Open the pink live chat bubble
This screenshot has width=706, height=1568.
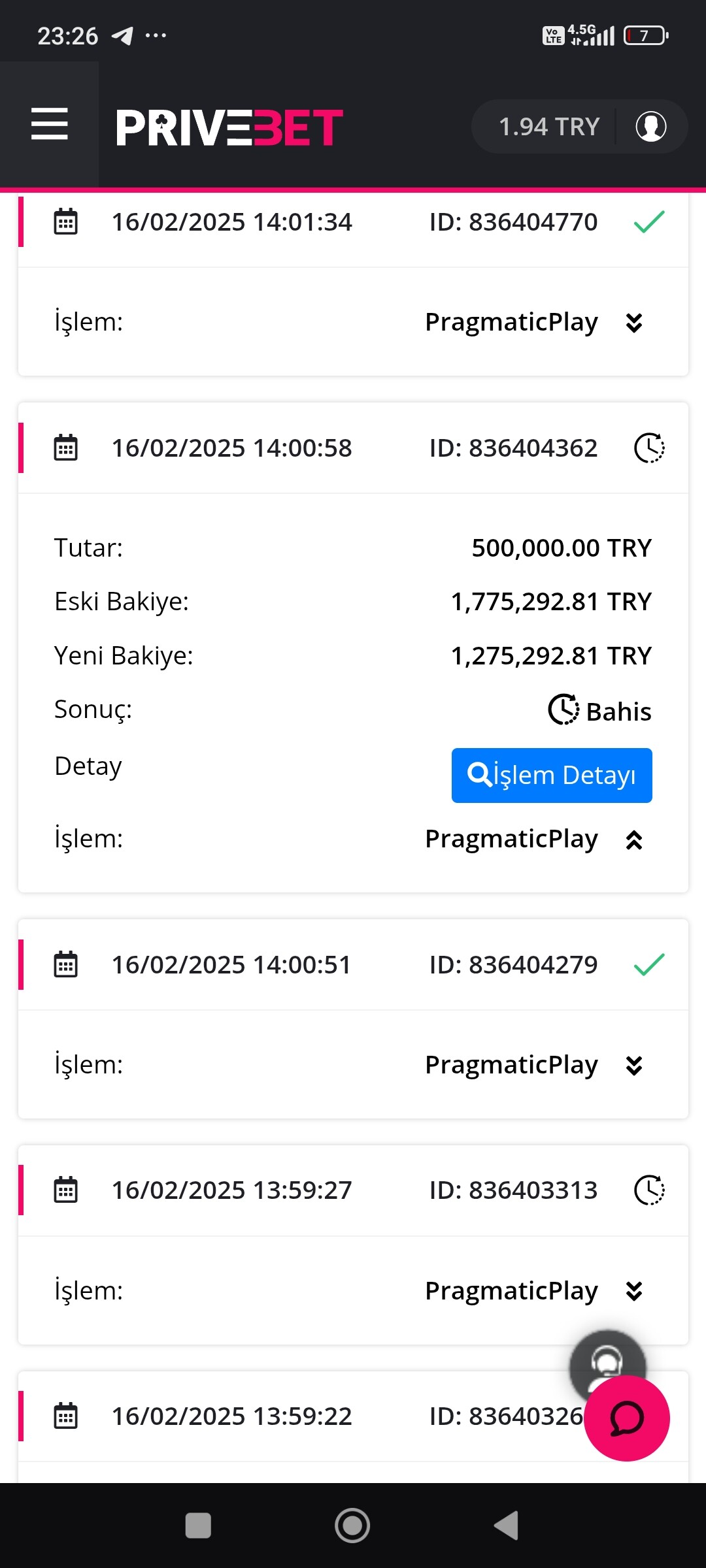pos(626,1419)
